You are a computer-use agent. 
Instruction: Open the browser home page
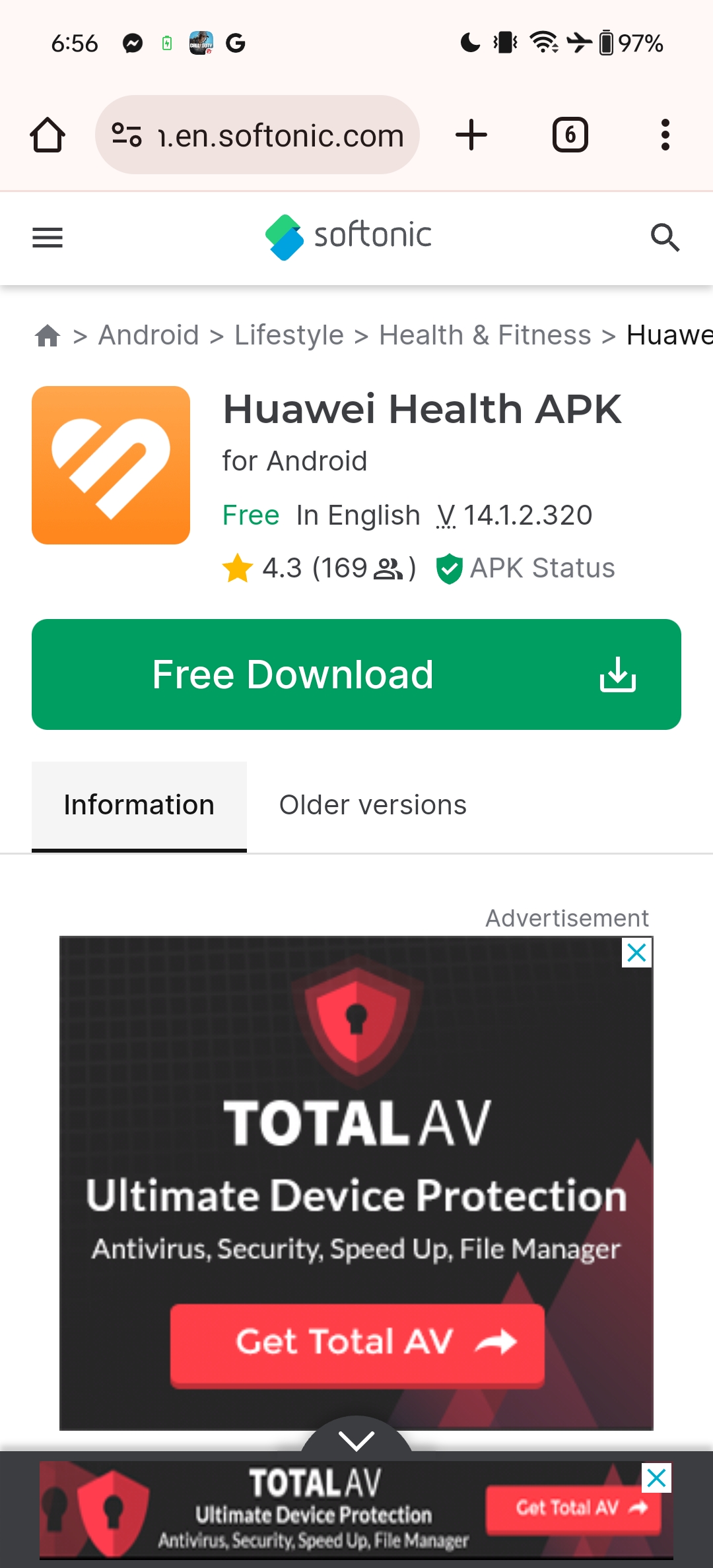click(48, 135)
